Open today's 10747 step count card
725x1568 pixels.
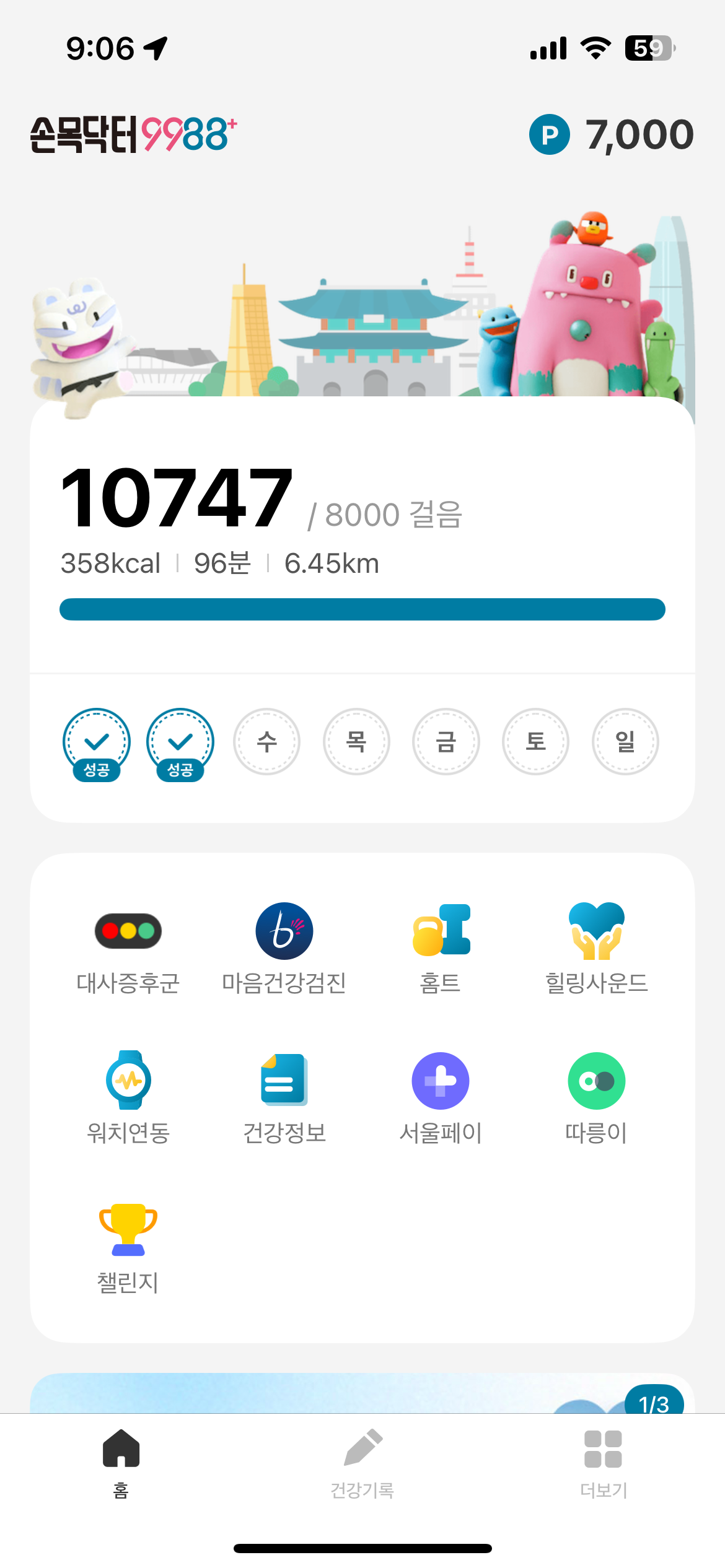pyautogui.click(x=362, y=533)
